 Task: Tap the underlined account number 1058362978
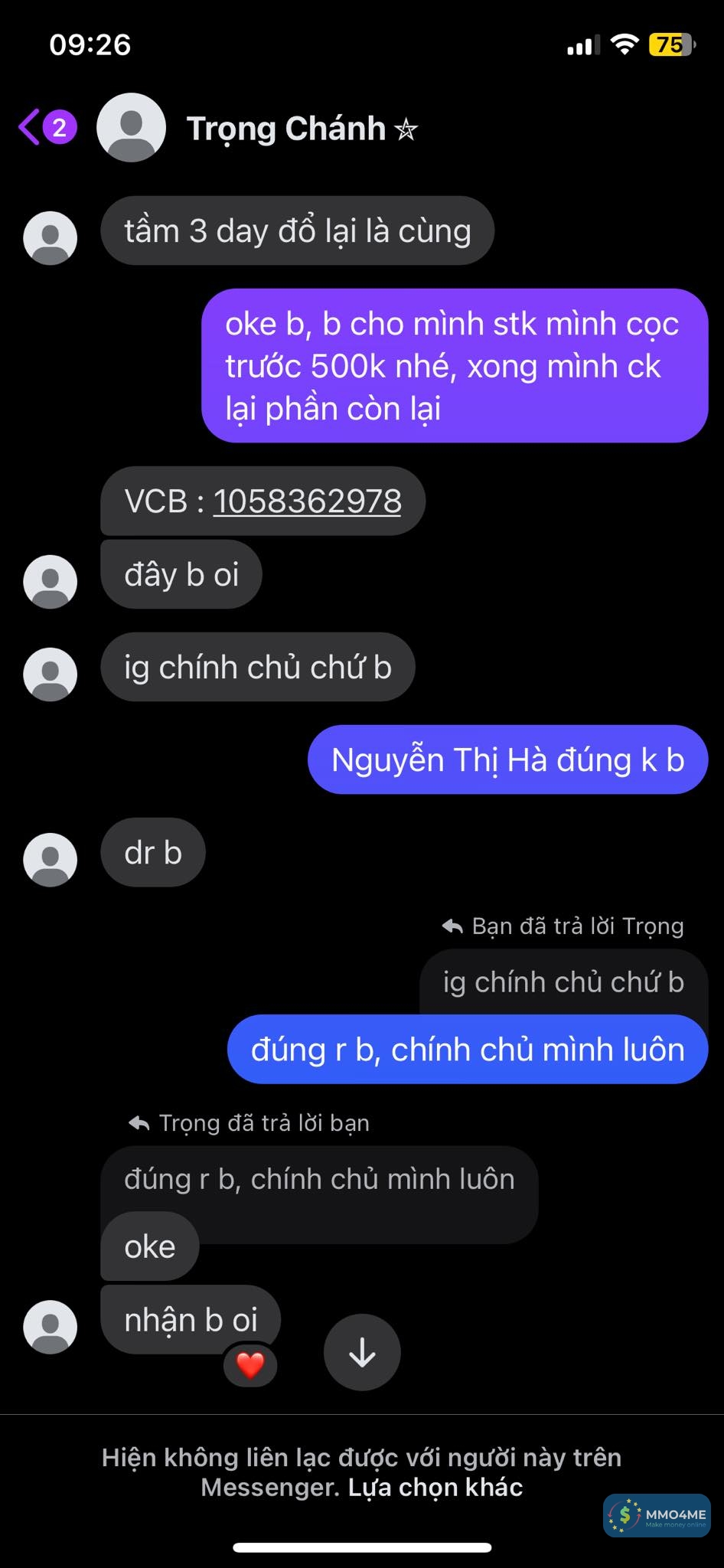tap(307, 501)
